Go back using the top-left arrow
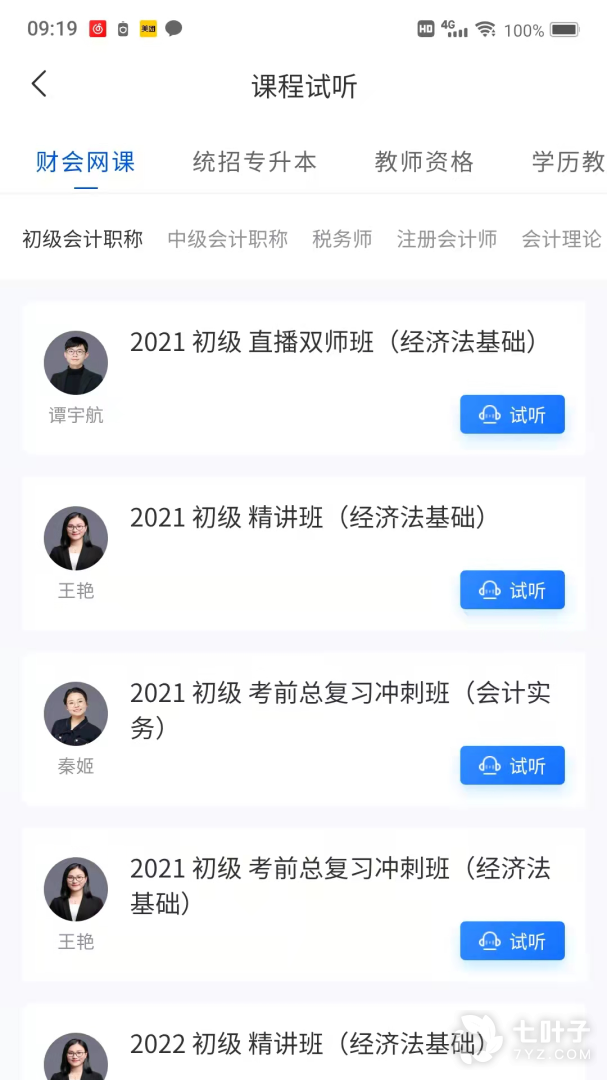This screenshot has height=1080, width=607. [39, 84]
